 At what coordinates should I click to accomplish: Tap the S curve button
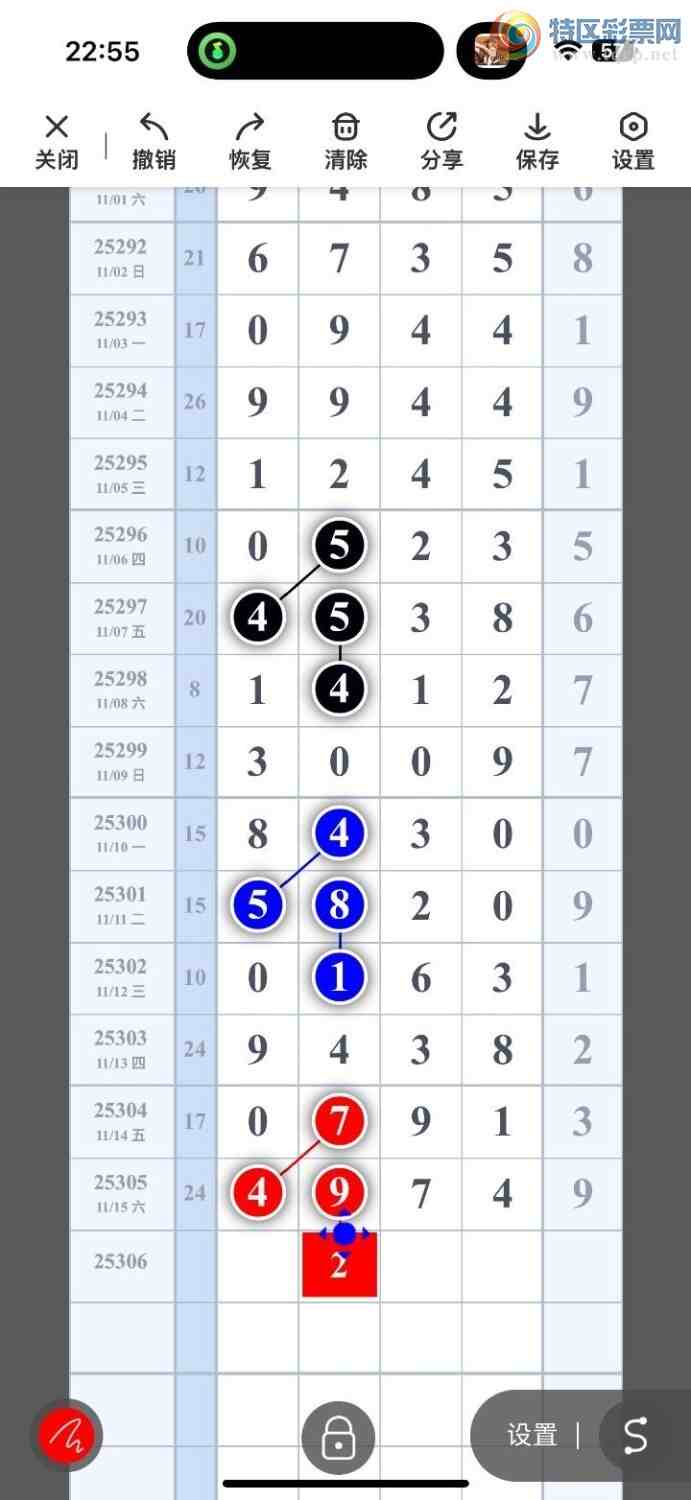click(x=636, y=1435)
